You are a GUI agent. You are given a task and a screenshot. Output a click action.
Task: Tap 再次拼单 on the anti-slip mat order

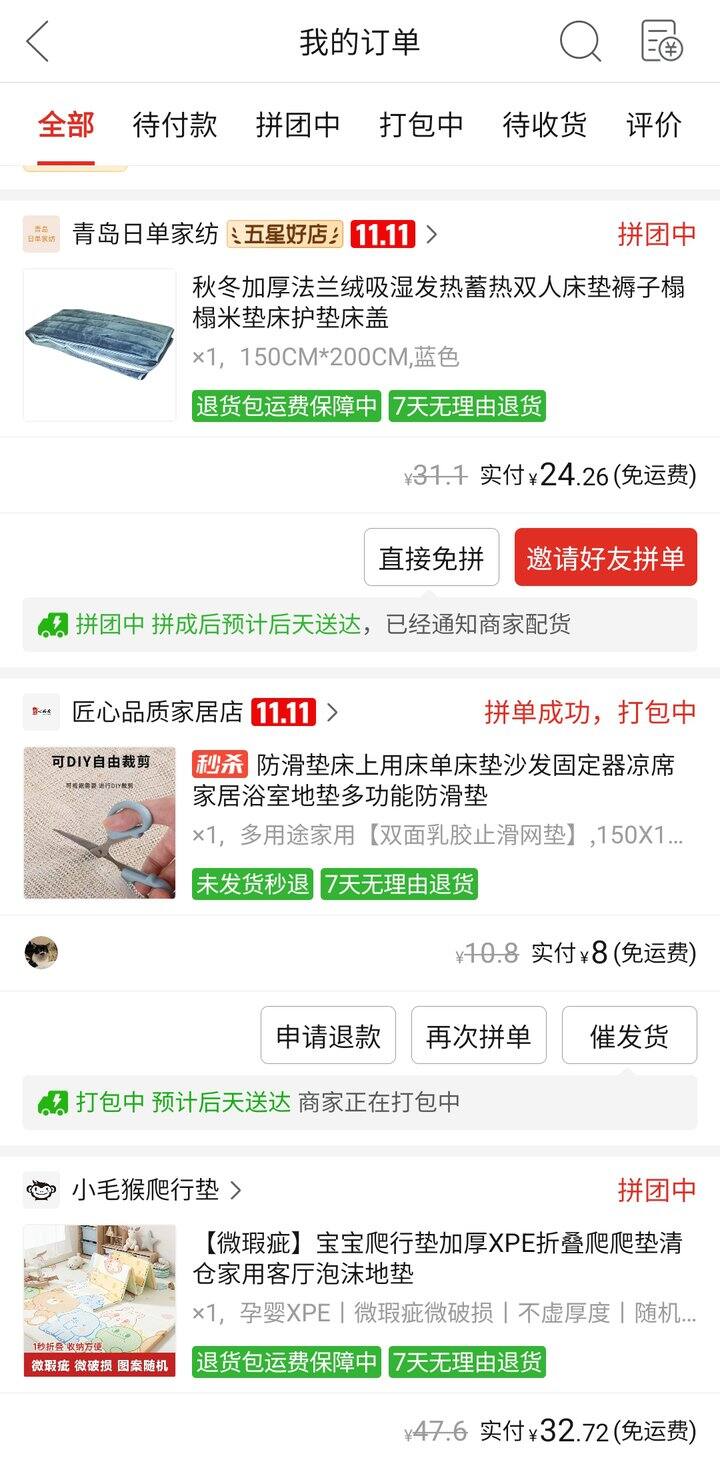[x=478, y=1036]
